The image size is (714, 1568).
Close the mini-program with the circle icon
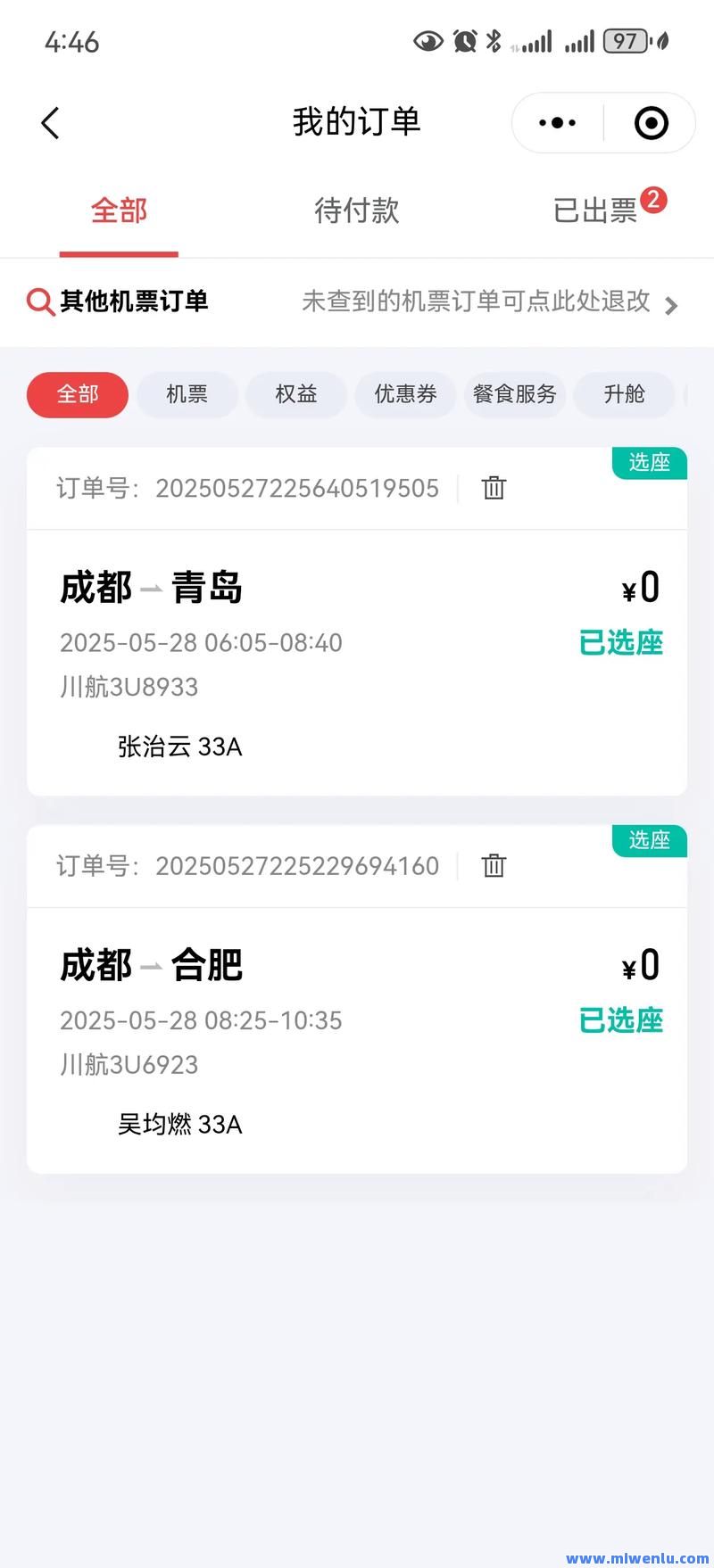coord(651,123)
